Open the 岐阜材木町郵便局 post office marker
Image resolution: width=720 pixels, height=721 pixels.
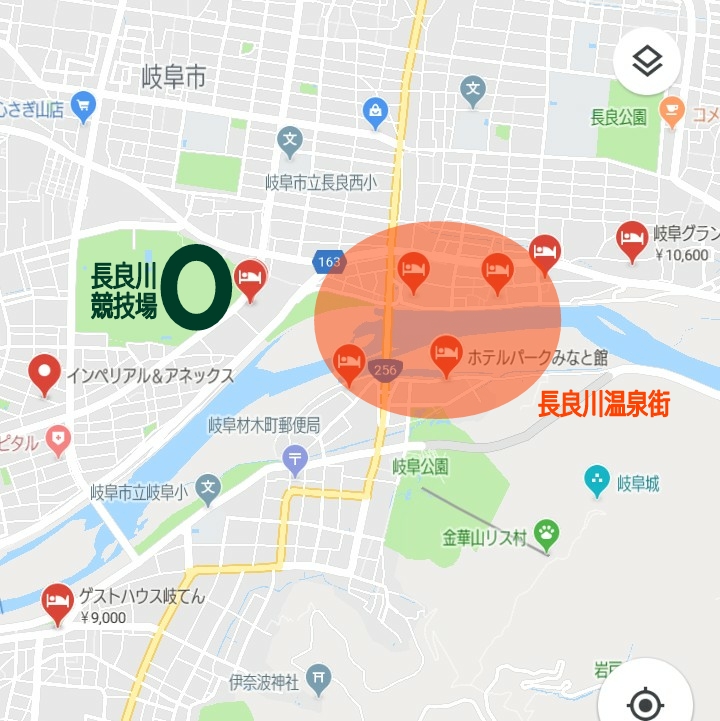(295, 460)
